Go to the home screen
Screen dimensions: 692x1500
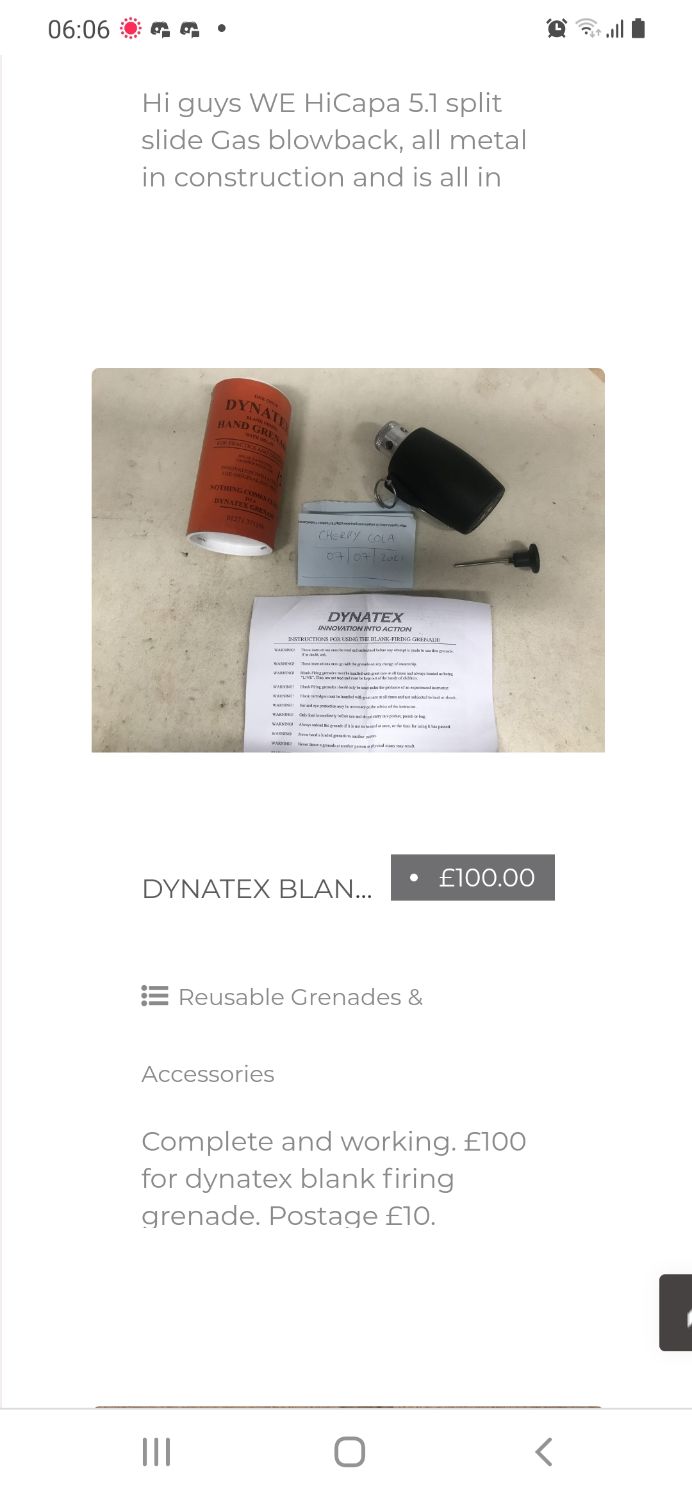(349, 1451)
